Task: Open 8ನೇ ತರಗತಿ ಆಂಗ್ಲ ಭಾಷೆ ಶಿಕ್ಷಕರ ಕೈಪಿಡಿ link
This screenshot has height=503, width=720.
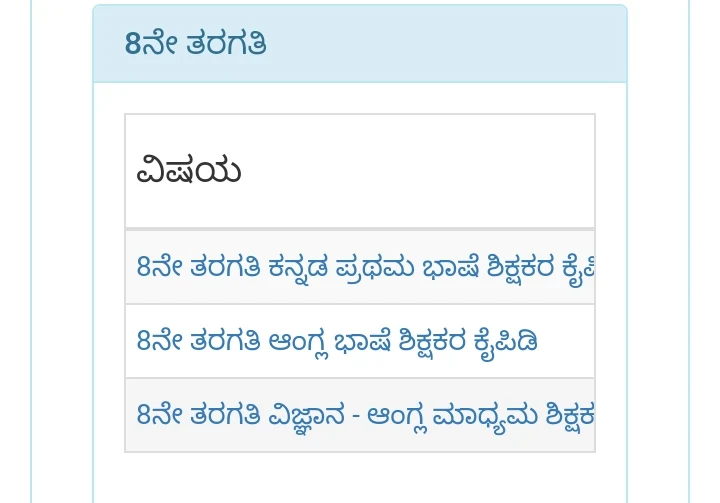Action: tap(337, 342)
